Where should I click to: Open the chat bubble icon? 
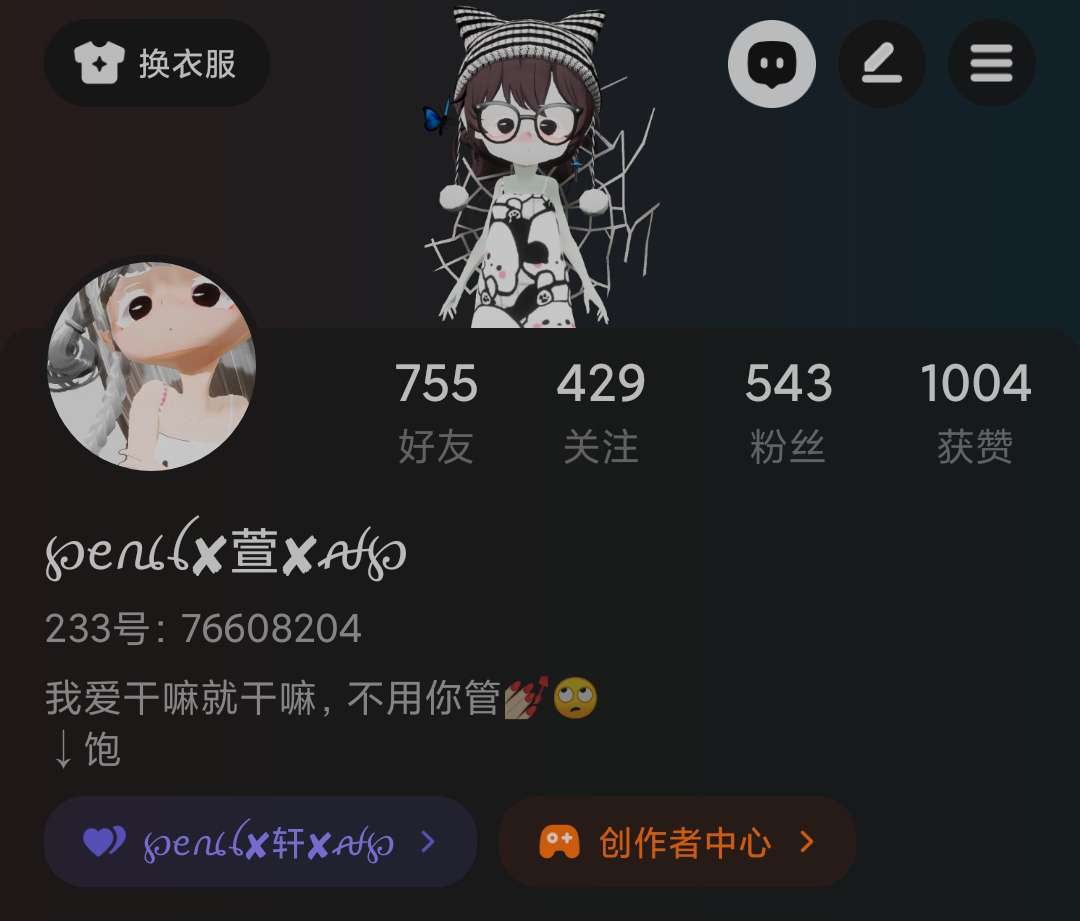click(x=771, y=64)
